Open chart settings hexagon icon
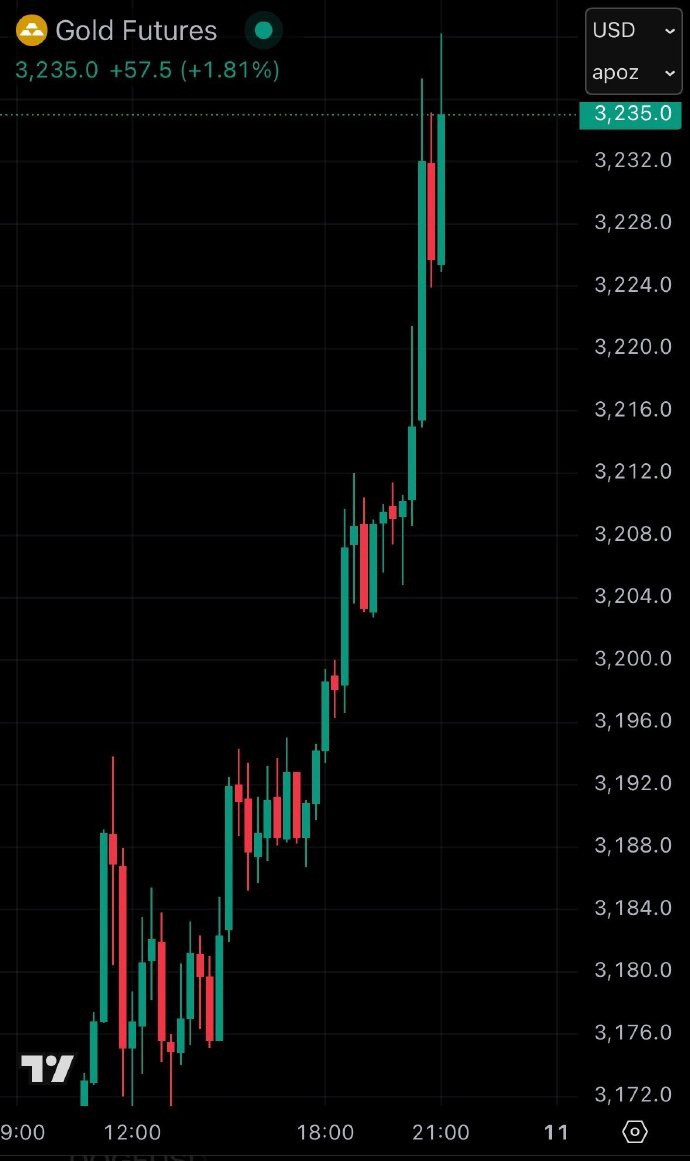Screen dimensions: 690x1161 pyautogui.click(x=634, y=1131)
